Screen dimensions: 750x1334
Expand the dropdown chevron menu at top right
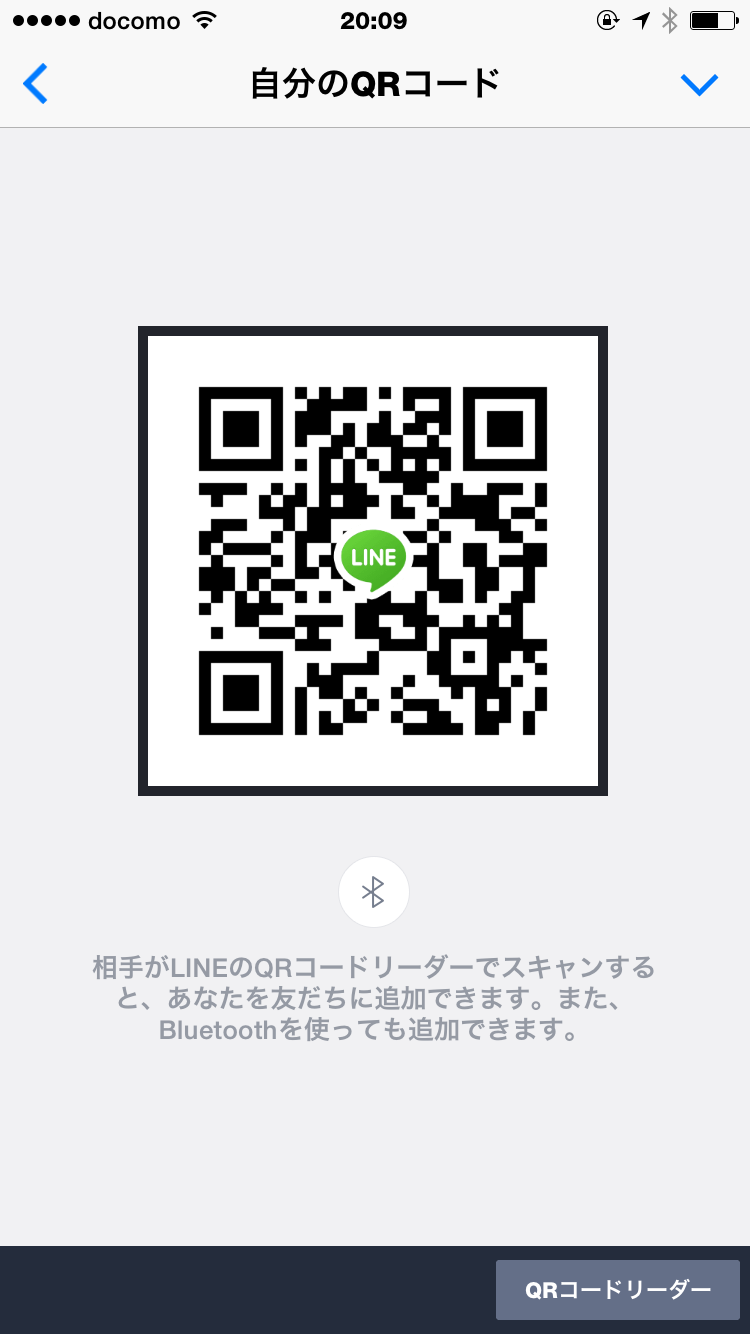699,85
